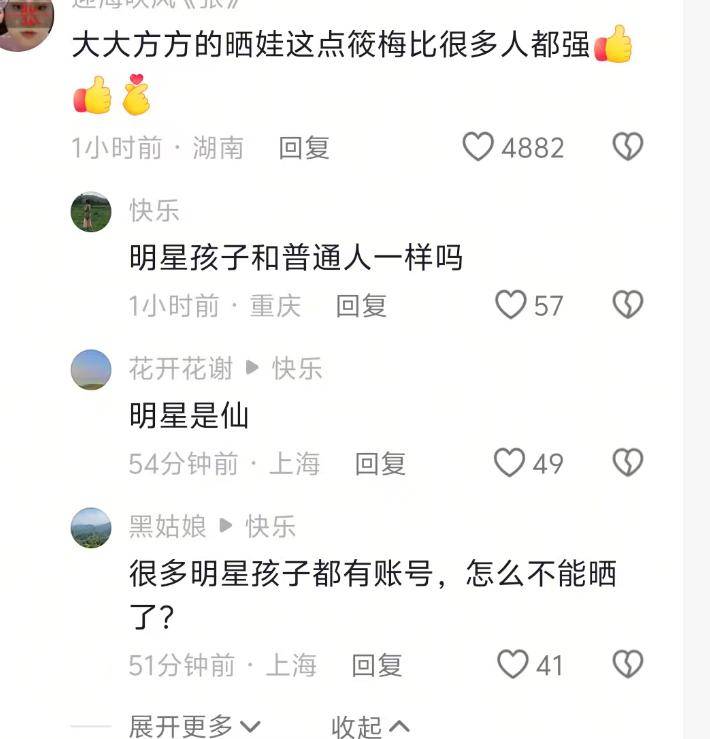Open 快乐's profile avatar
This screenshot has height=739, width=710.
pyautogui.click(x=91, y=212)
